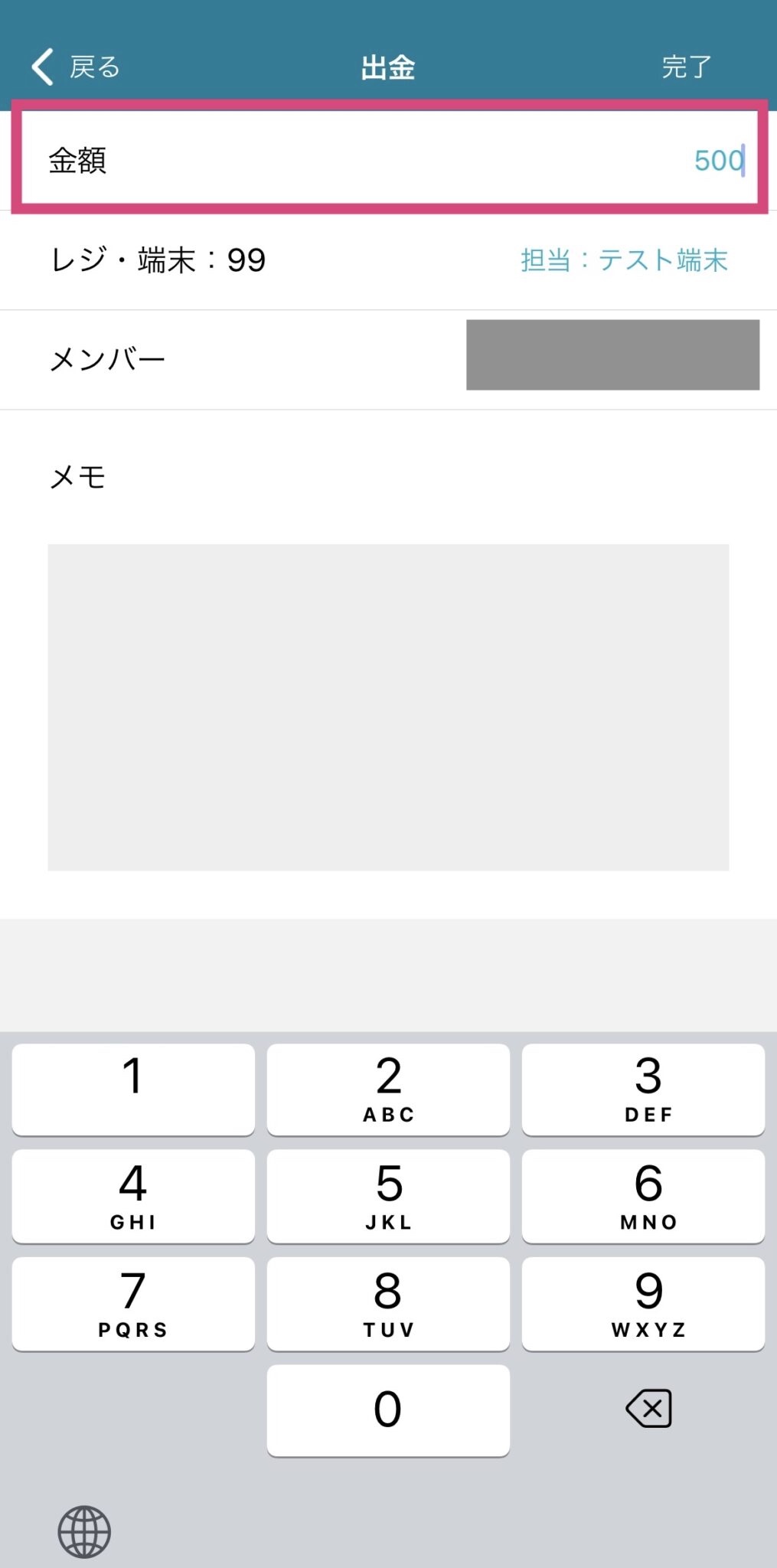Enter digit 2 on keypad

[x=388, y=1089]
